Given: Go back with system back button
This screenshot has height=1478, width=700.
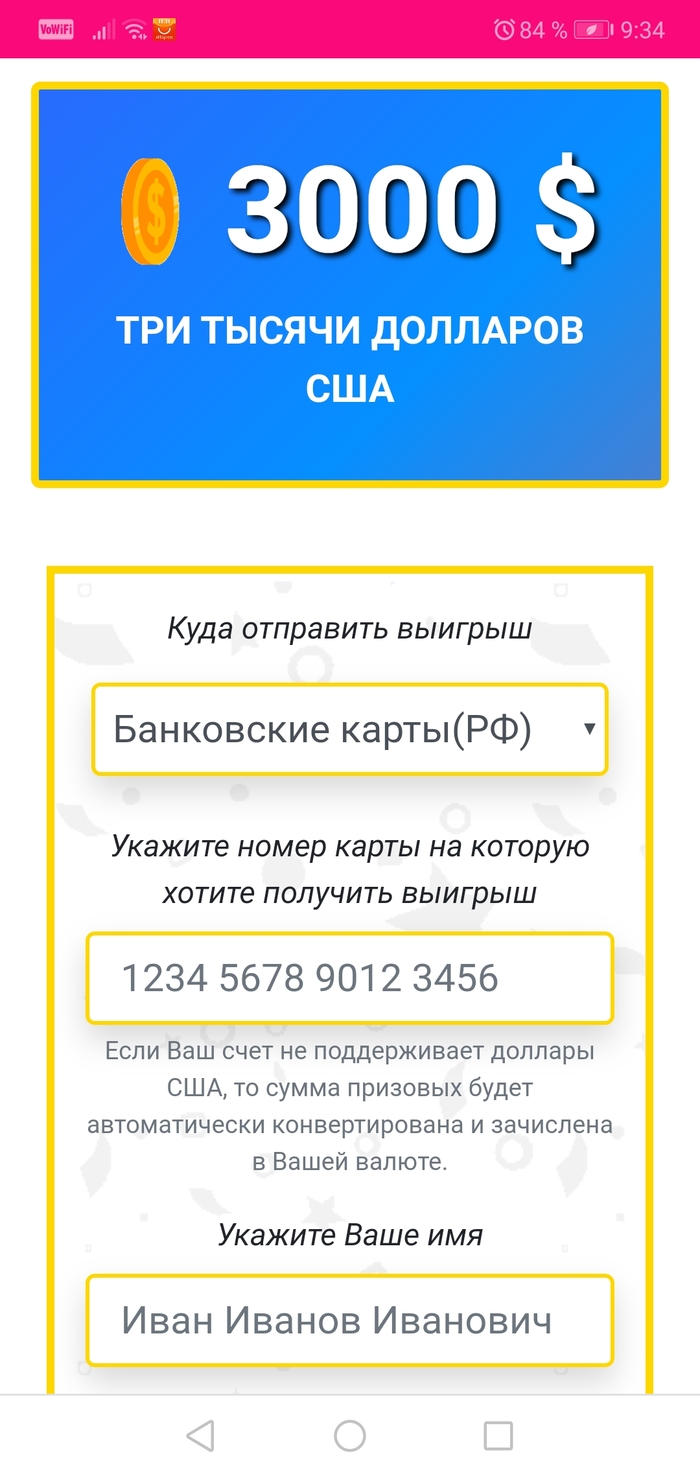Looking at the screenshot, I should click(x=201, y=1436).
